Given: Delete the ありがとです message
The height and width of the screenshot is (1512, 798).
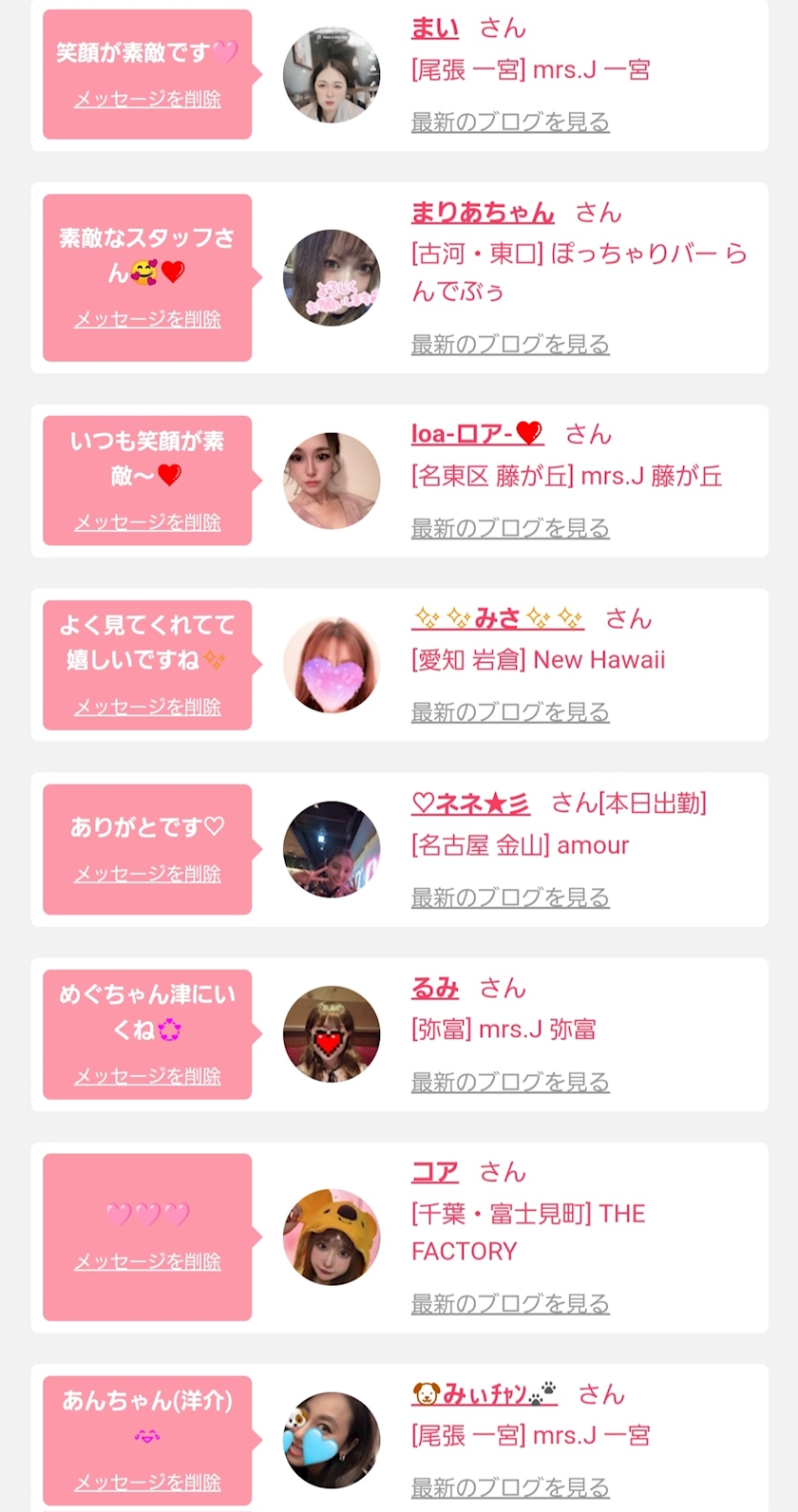Looking at the screenshot, I should [147, 874].
